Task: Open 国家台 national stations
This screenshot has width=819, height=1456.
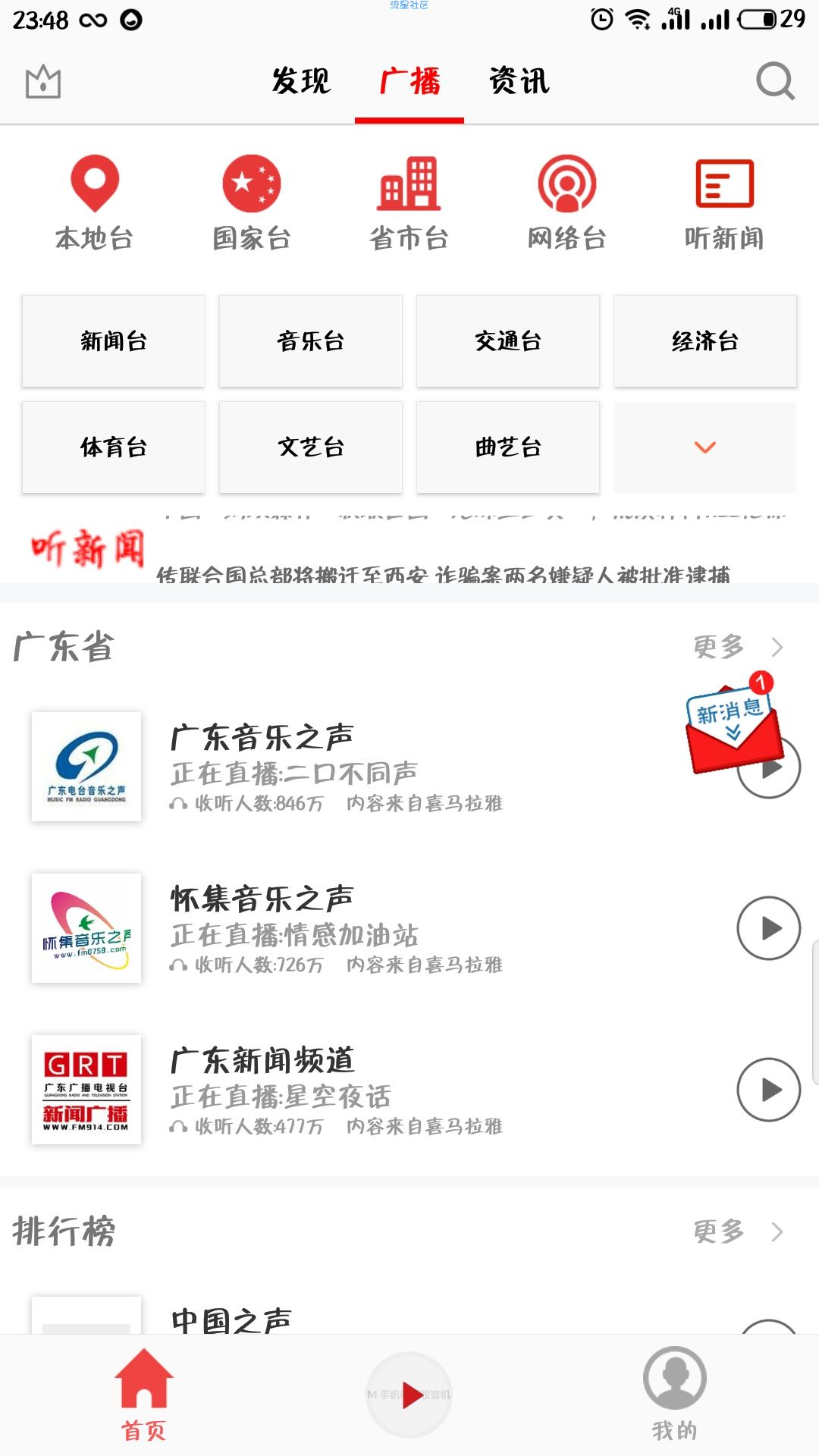Action: [x=252, y=202]
